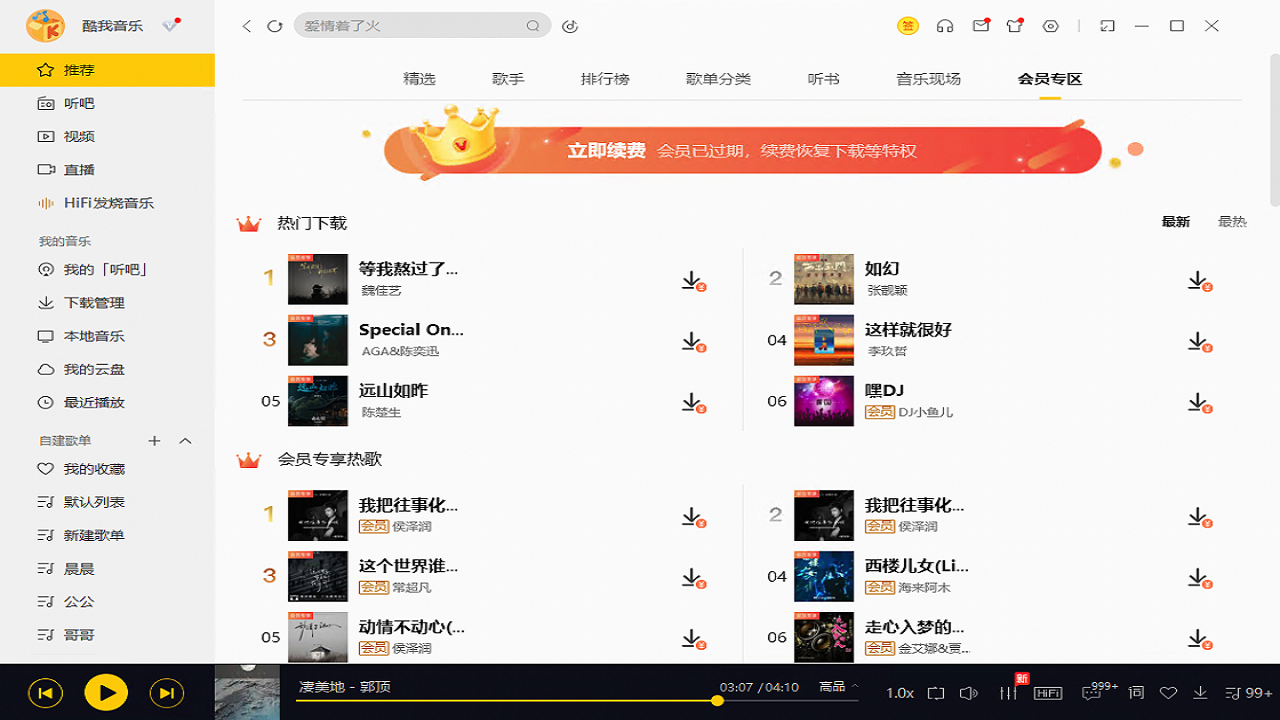
Task: Open 我的收藏 playlist
Action: pyautogui.click(x=94, y=469)
